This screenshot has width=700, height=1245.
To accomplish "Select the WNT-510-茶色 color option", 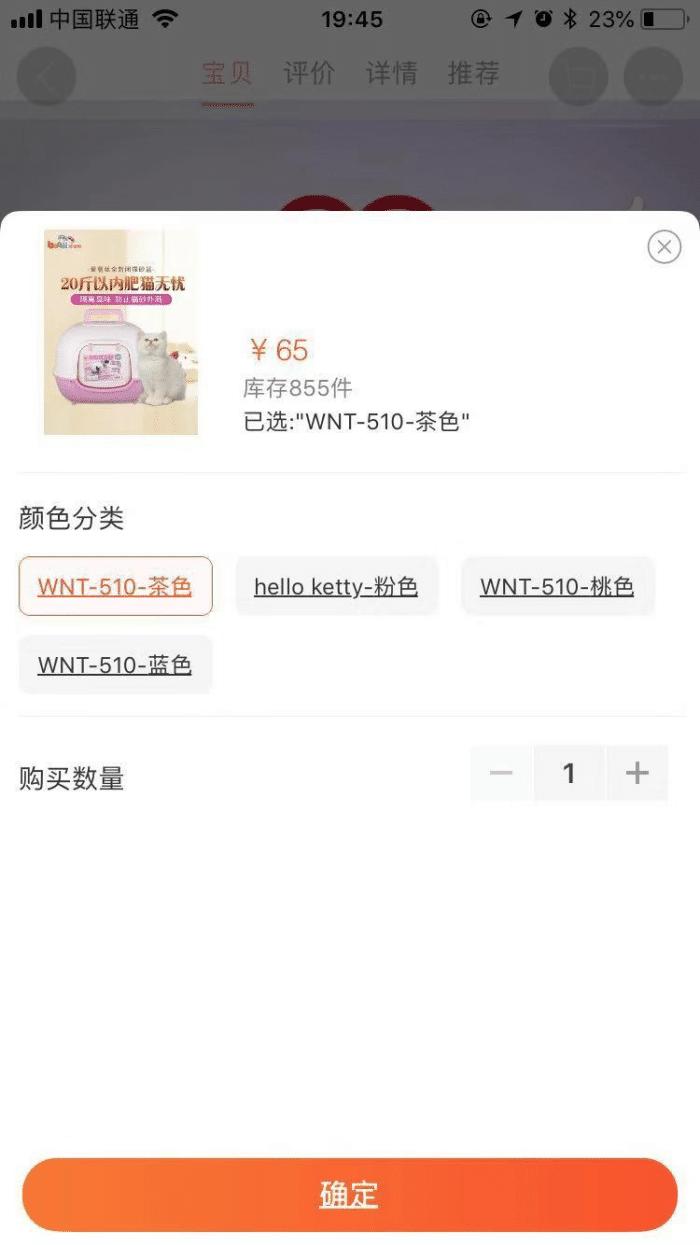I will (115, 586).
